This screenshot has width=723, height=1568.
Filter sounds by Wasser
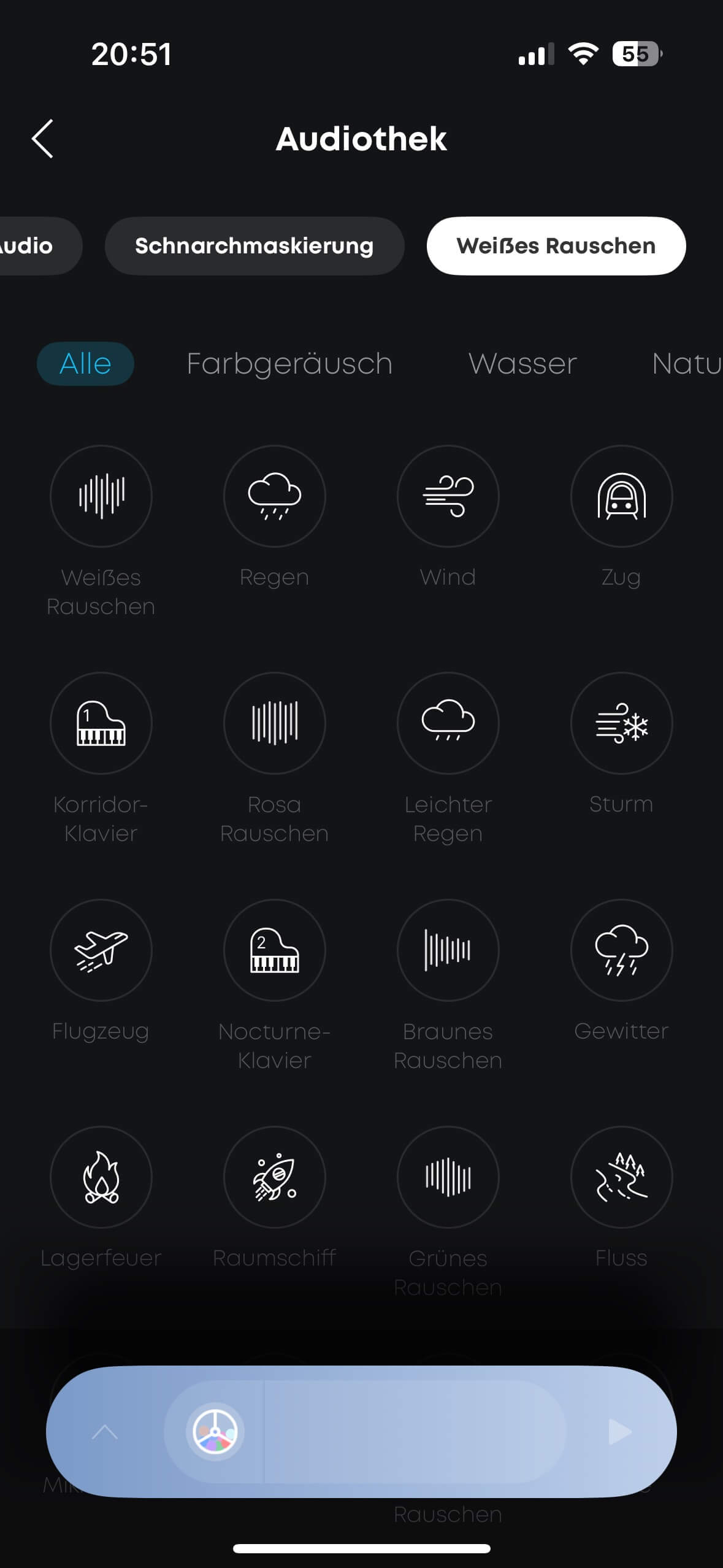(x=522, y=364)
